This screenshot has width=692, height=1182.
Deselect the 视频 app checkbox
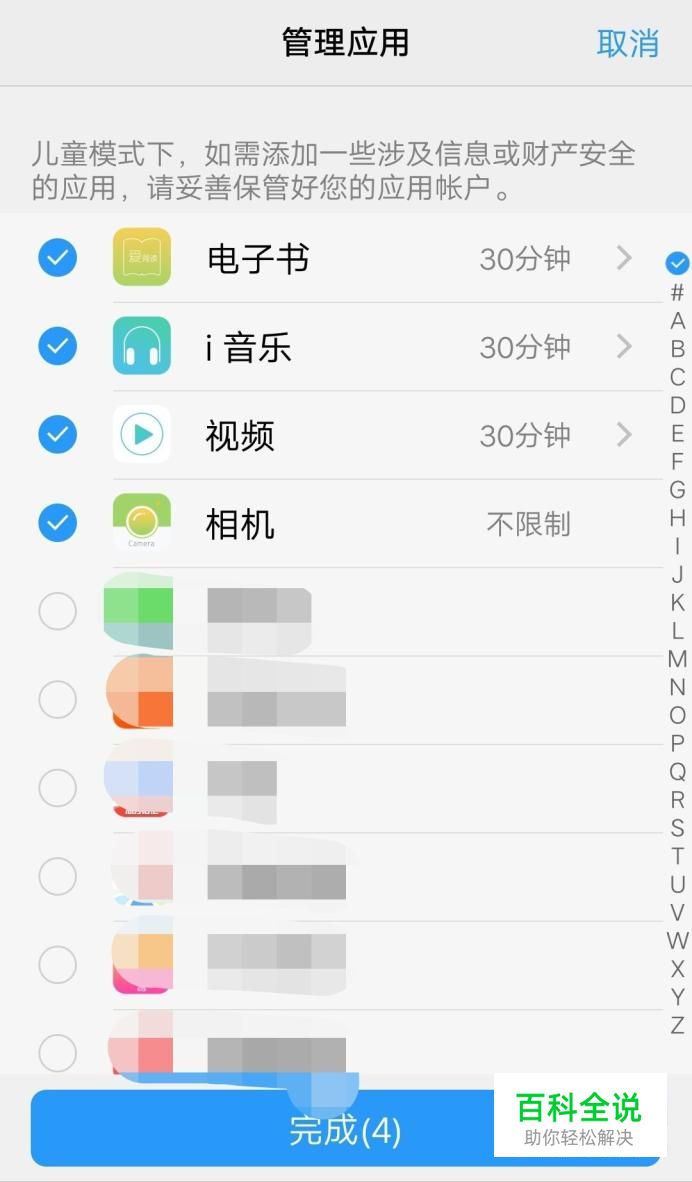[57, 434]
